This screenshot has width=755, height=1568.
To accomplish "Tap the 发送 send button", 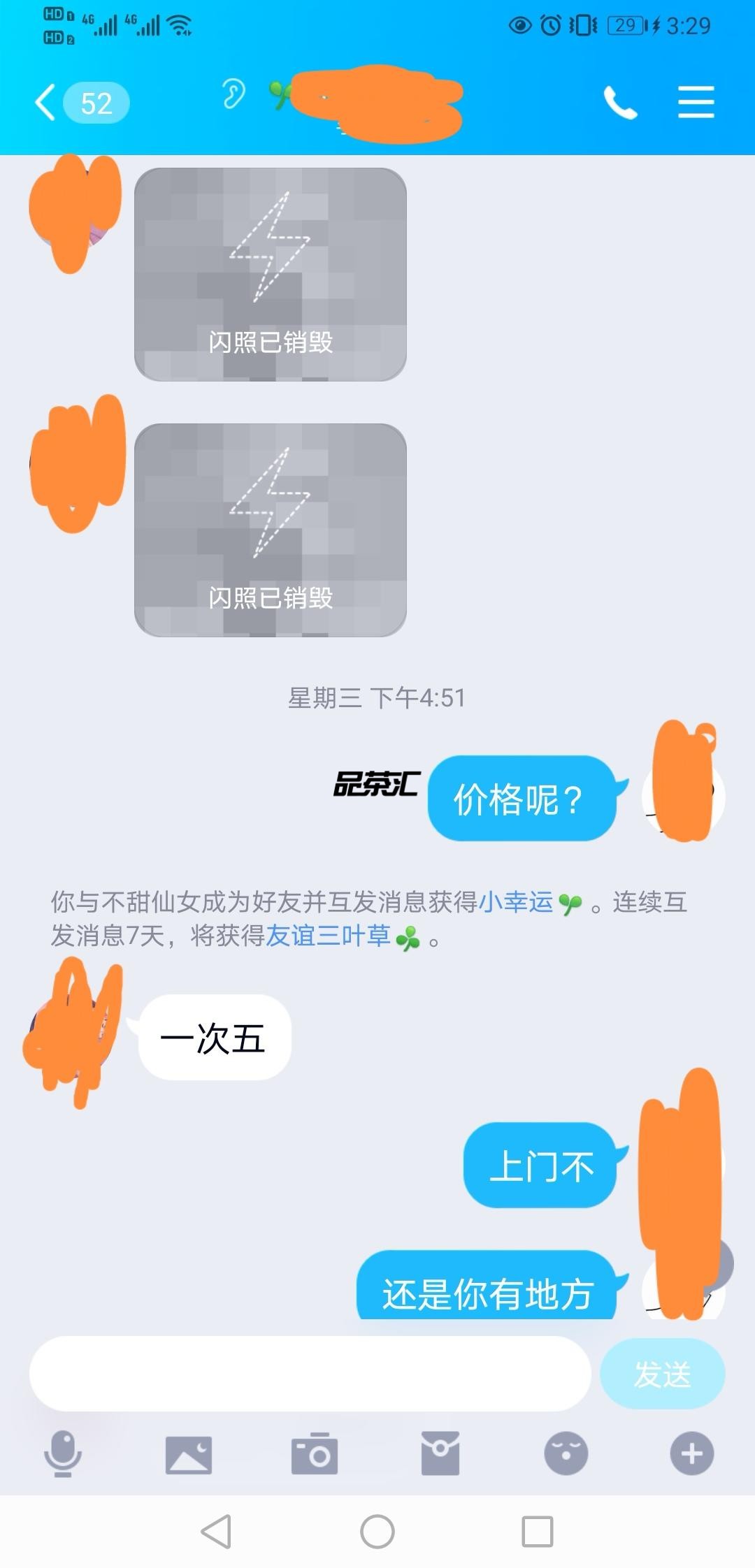I will click(x=662, y=1373).
